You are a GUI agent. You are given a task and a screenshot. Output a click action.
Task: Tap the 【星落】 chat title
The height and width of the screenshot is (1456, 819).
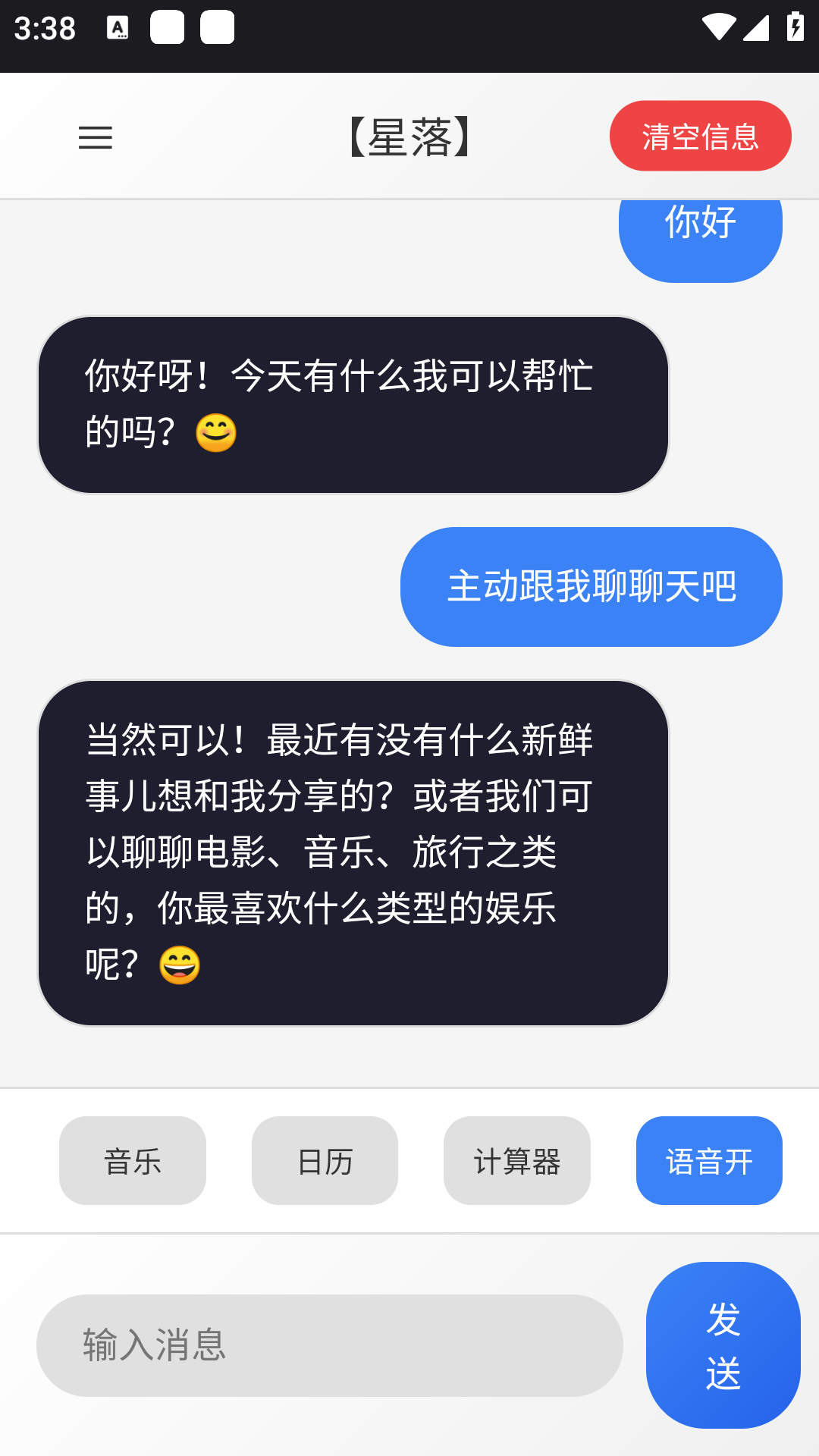(409, 135)
